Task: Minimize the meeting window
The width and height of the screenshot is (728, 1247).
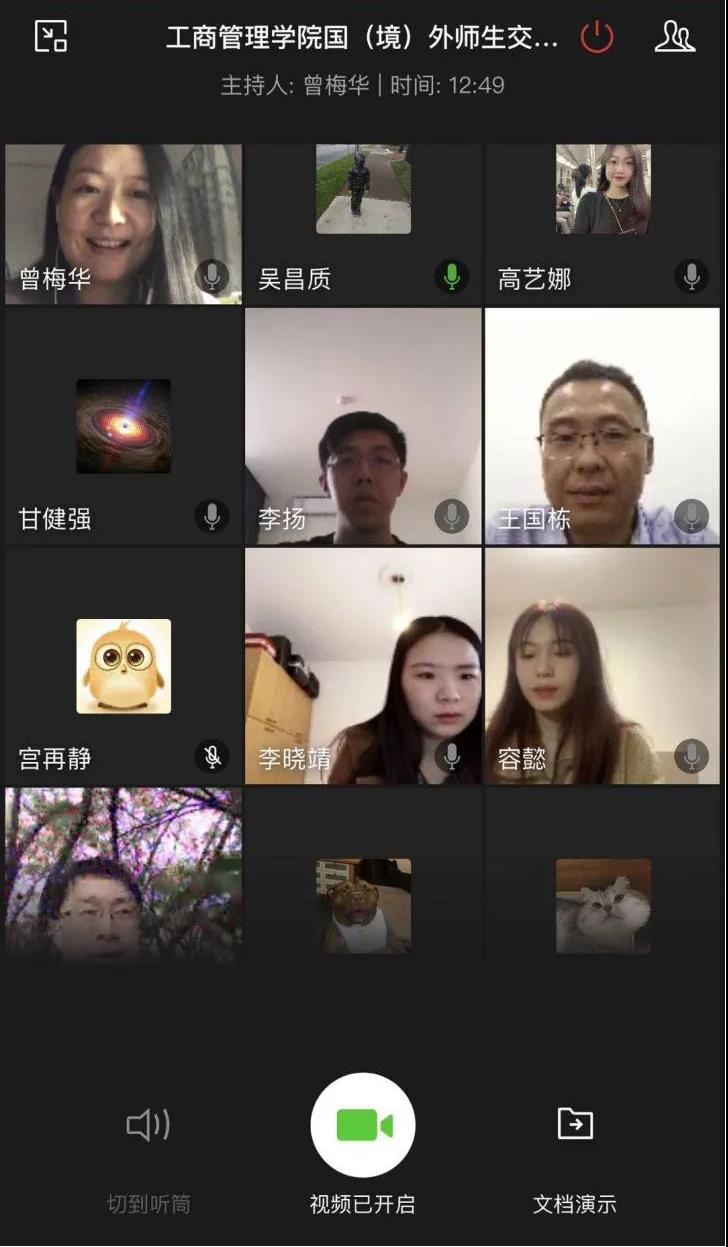Action: (x=51, y=37)
